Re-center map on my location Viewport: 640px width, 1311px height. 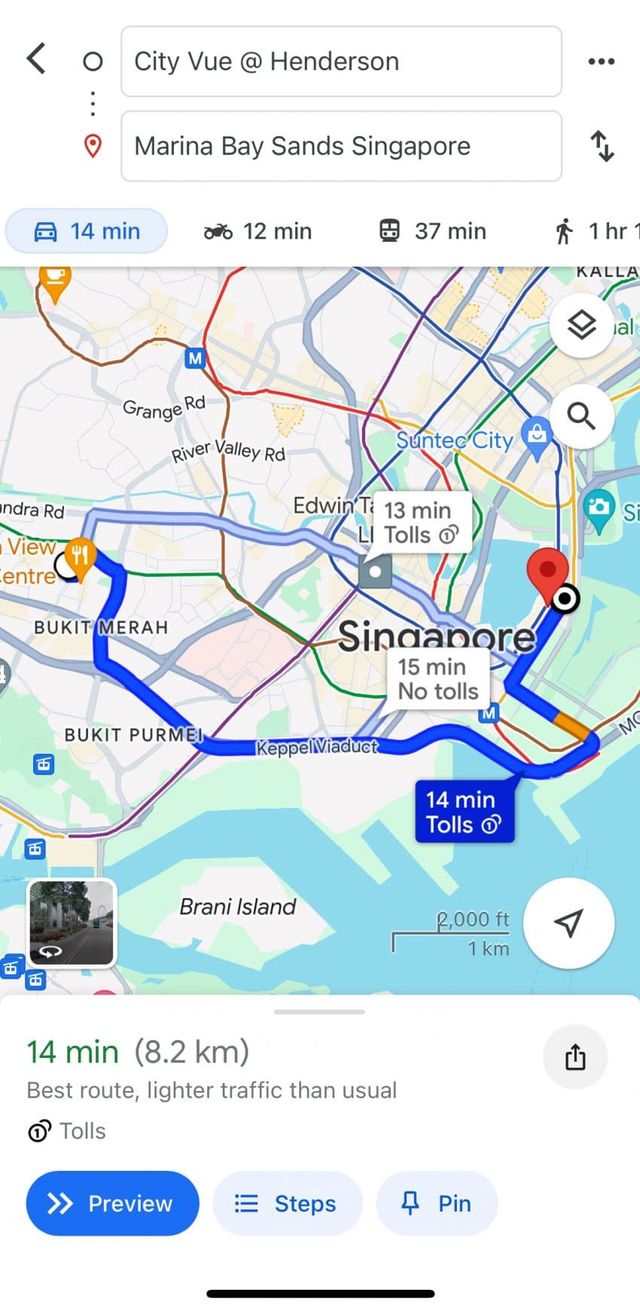[x=568, y=924]
